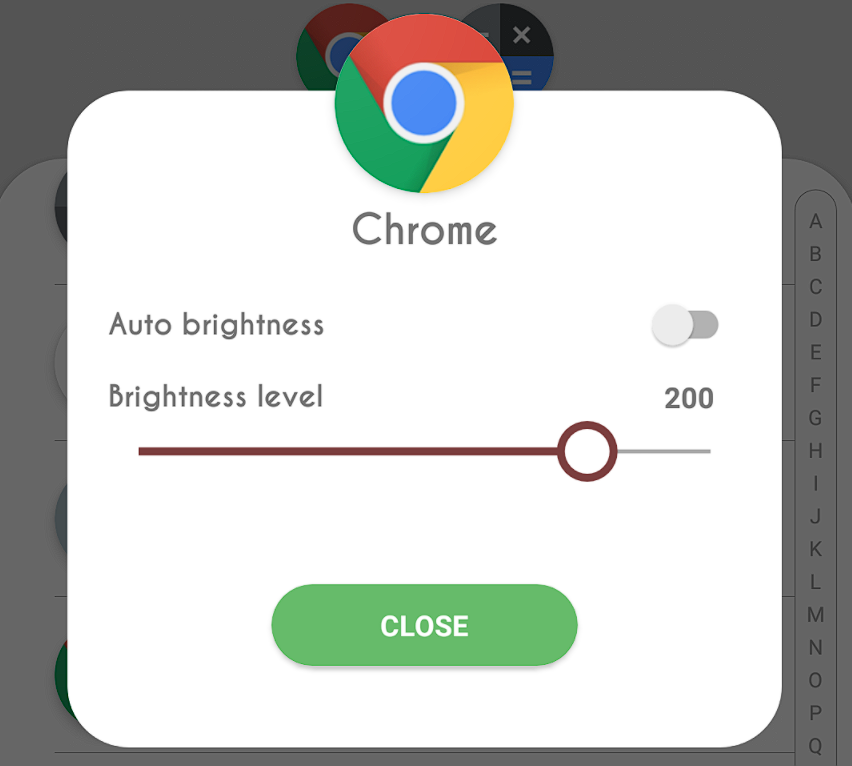Jump to letter H in index

815,451
